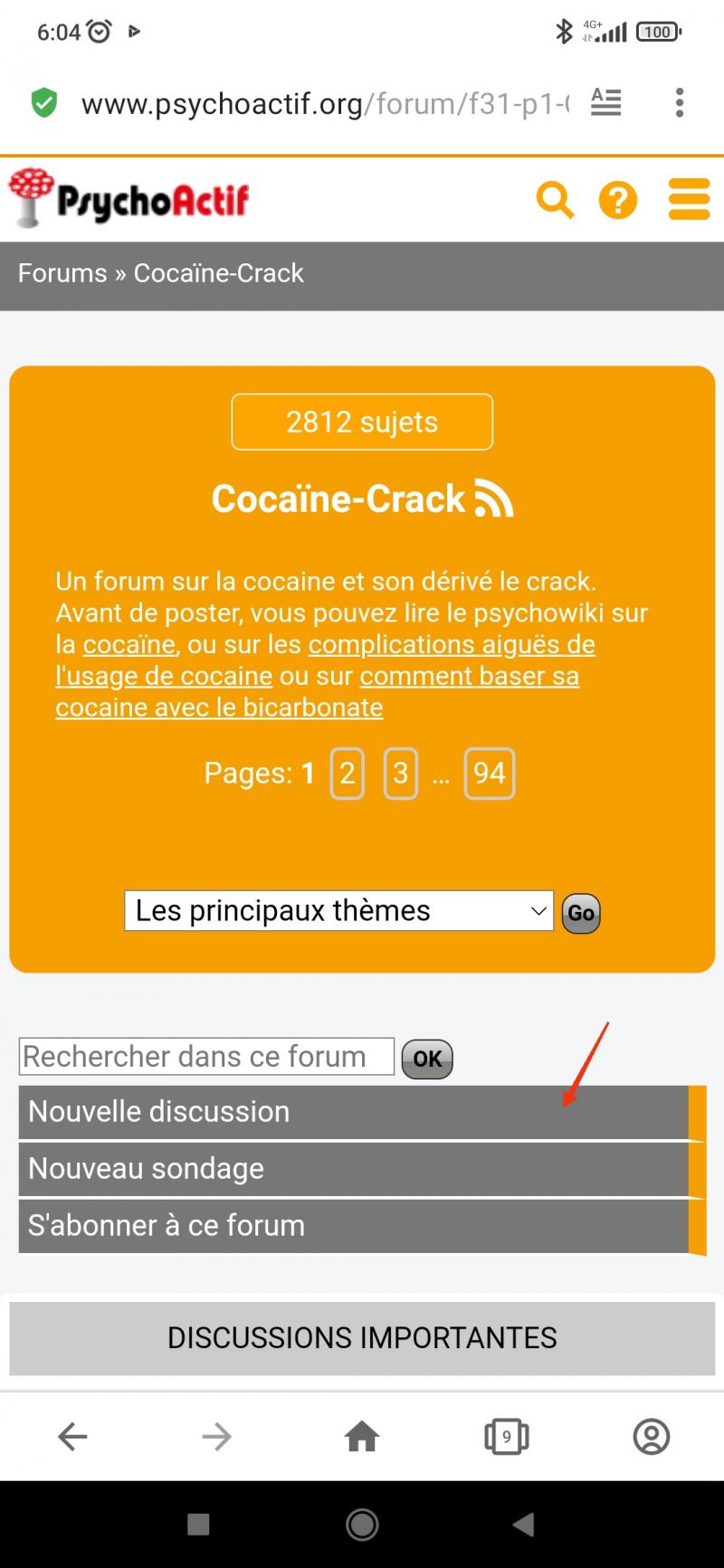The width and height of the screenshot is (724, 1568).
Task: Focus the Rechercher dans ce forum field
Action: (x=206, y=1057)
